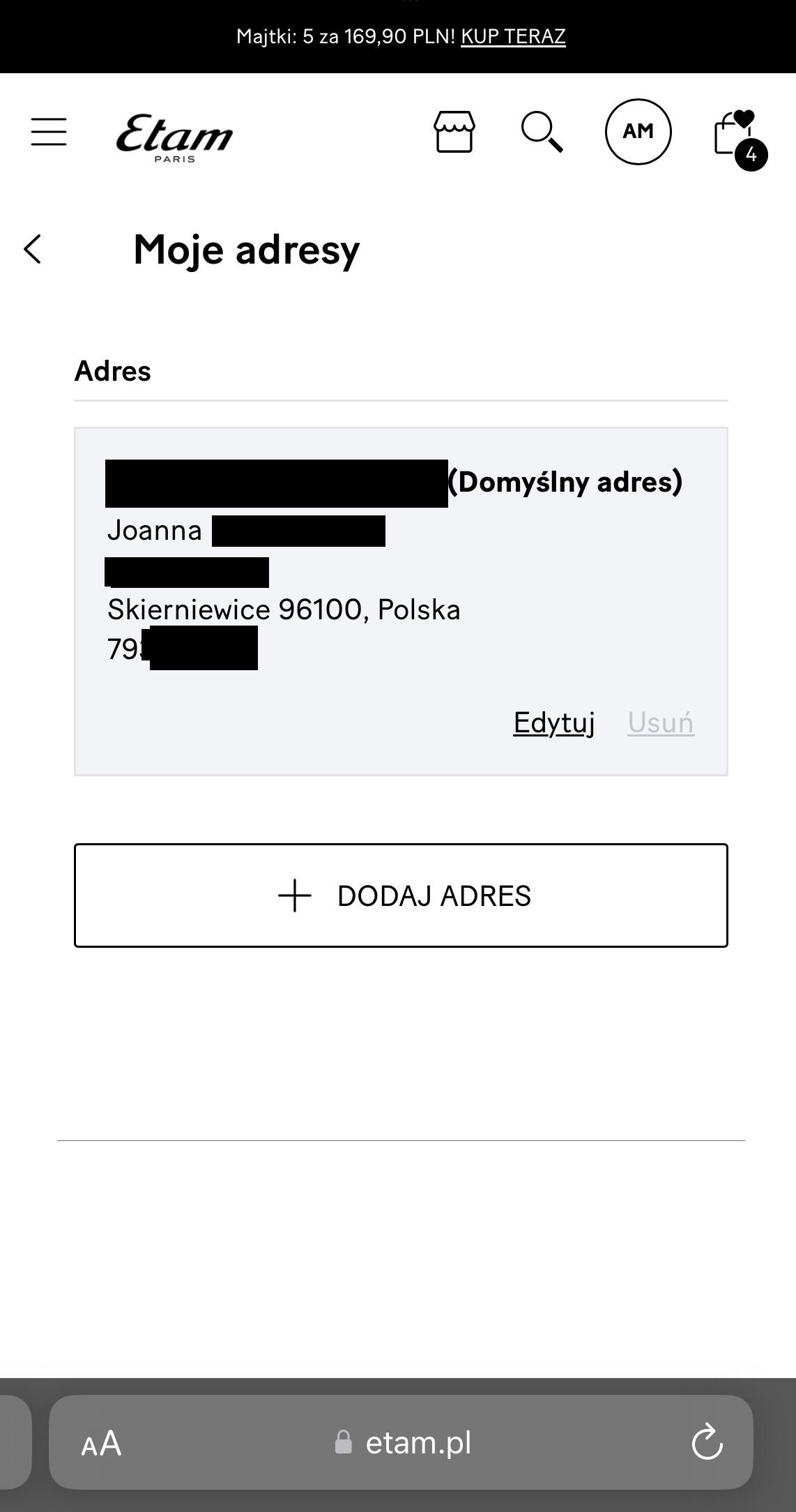Open the hamburger menu

(49, 132)
